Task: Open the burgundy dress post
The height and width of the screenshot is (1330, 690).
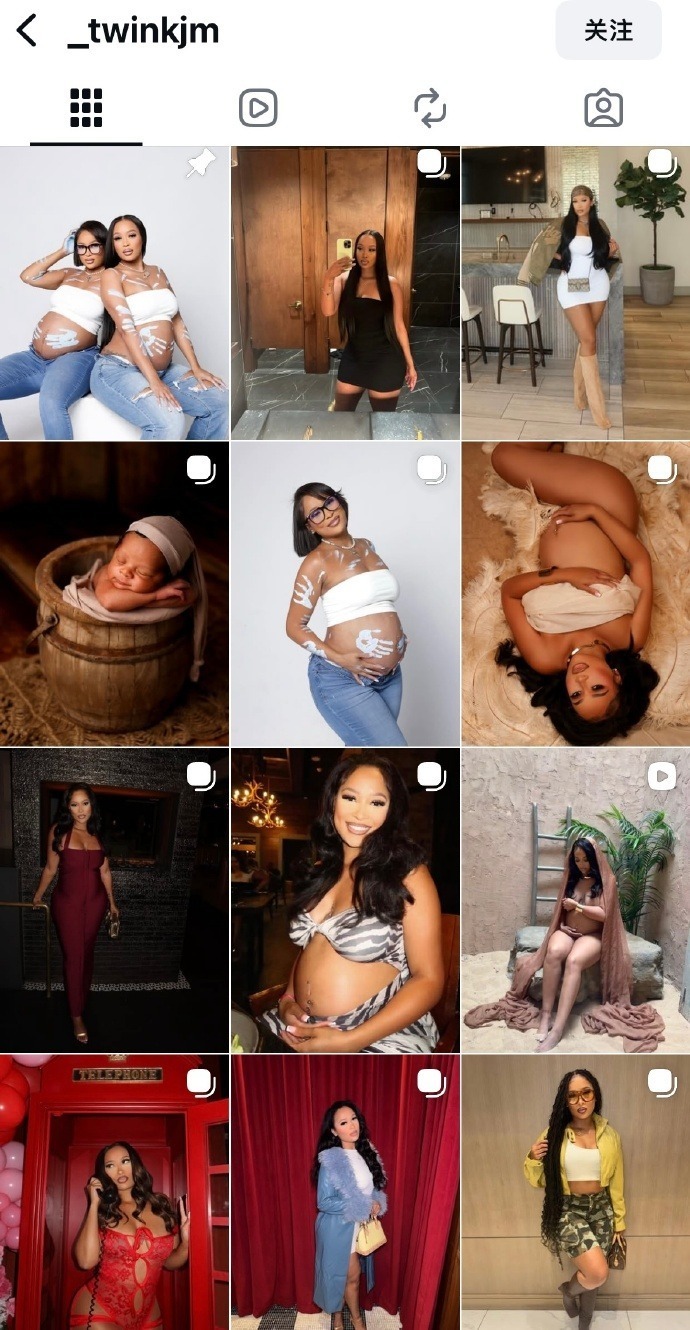Action: (114, 900)
